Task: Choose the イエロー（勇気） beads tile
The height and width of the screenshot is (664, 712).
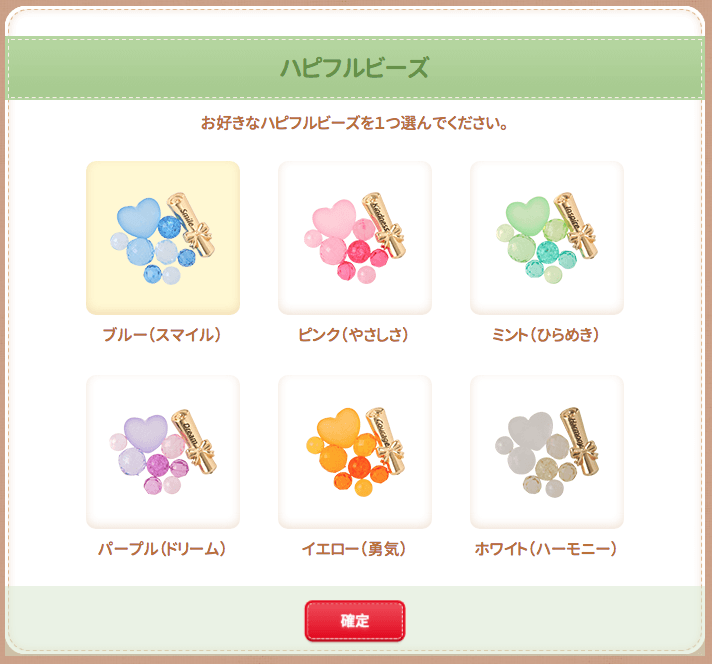Action: pyautogui.click(x=355, y=452)
